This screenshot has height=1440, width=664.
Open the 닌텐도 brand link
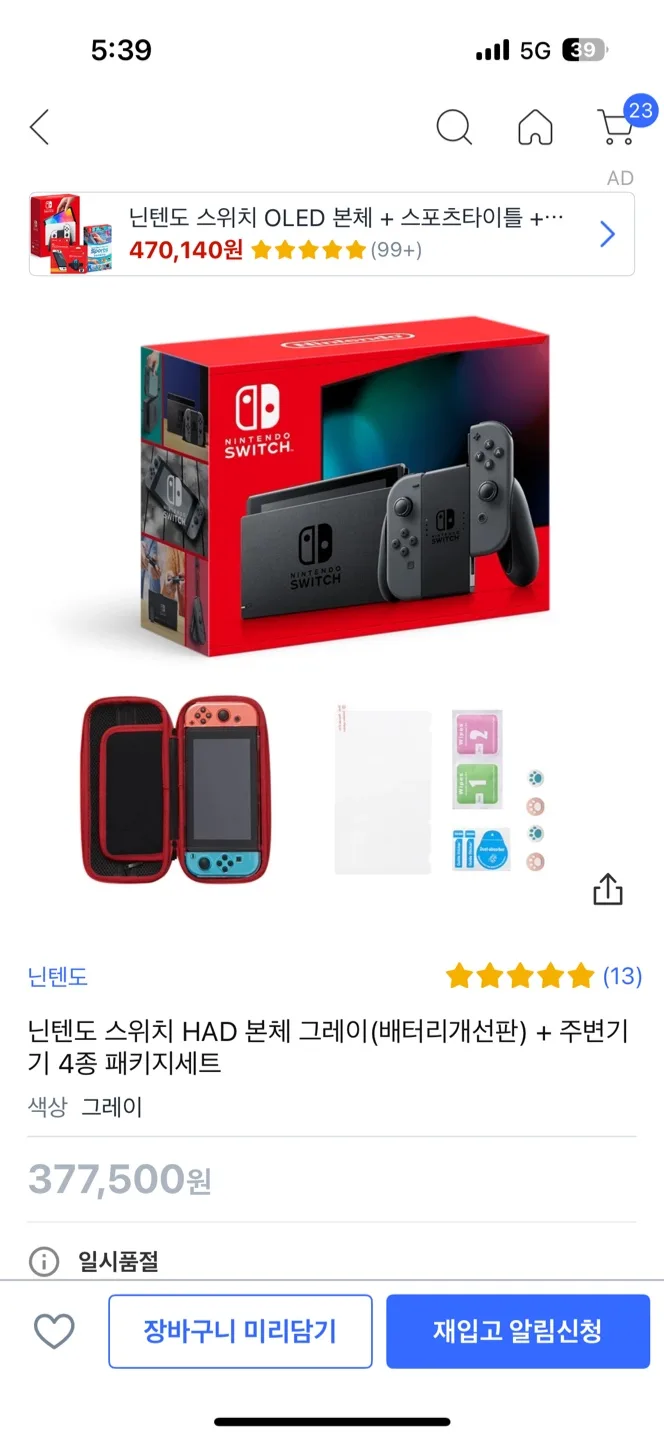(58, 976)
